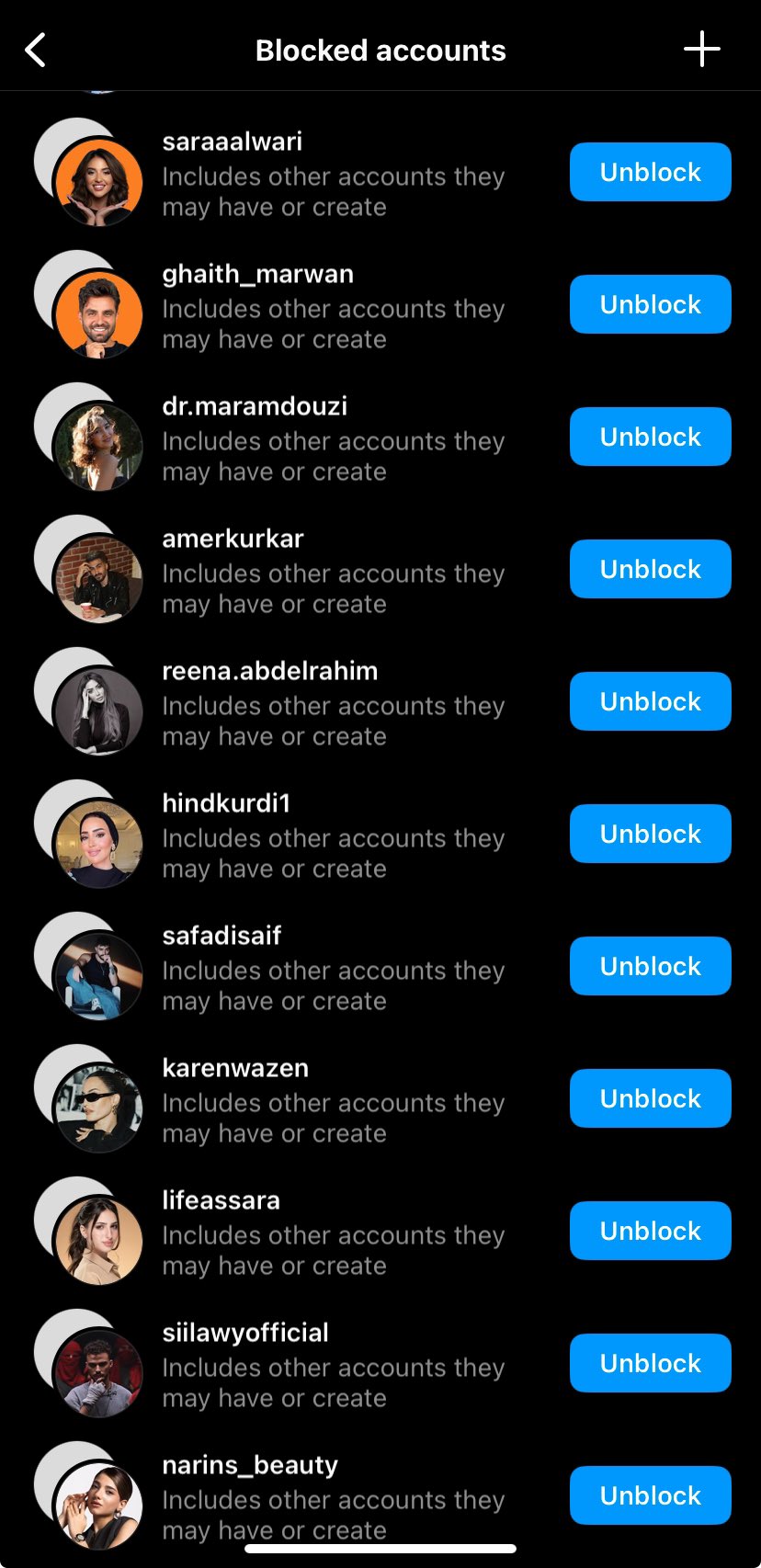
Task: Unblock narins_beauty
Action: click(x=650, y=1495)
